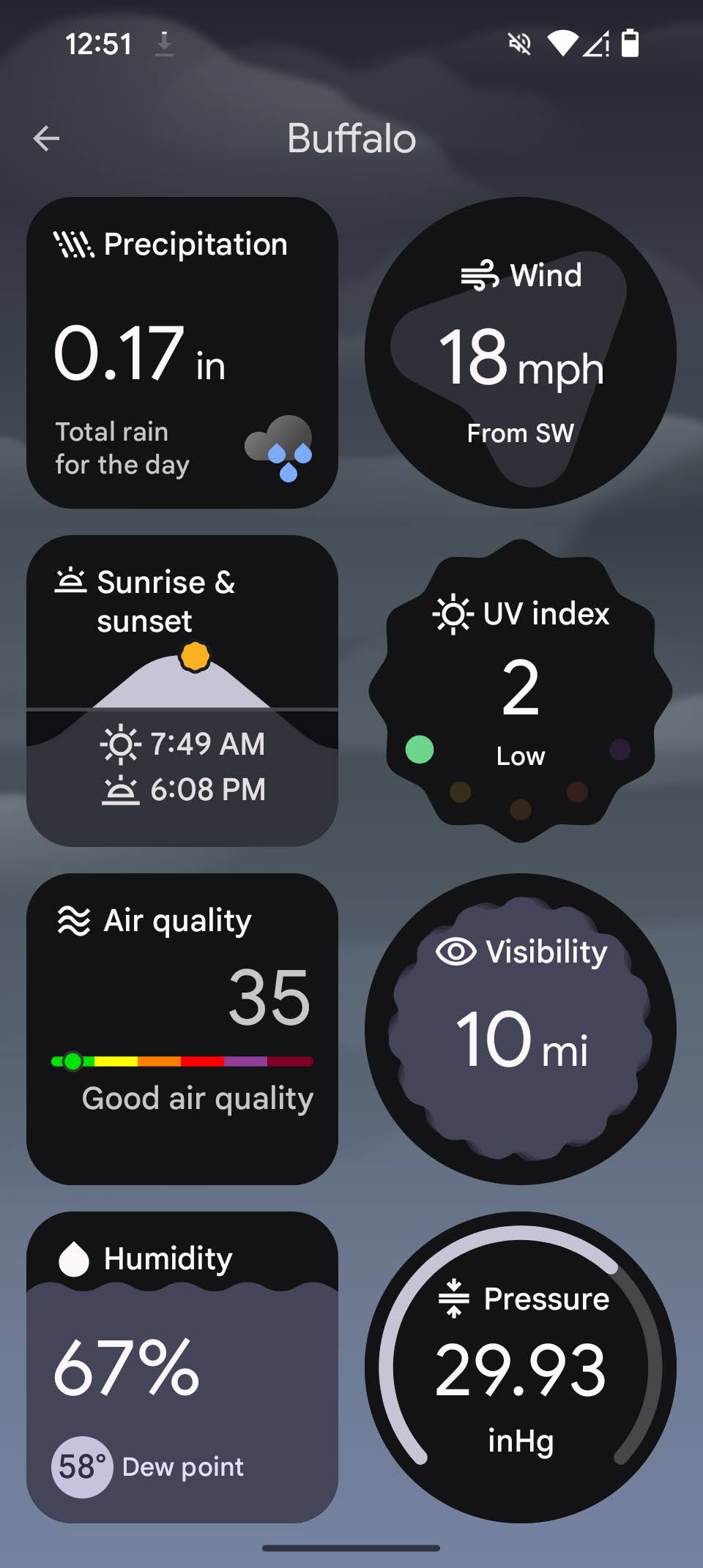The image size is (703, 1568).
Task: Open the Pressure card
Action: [520, 1367]
